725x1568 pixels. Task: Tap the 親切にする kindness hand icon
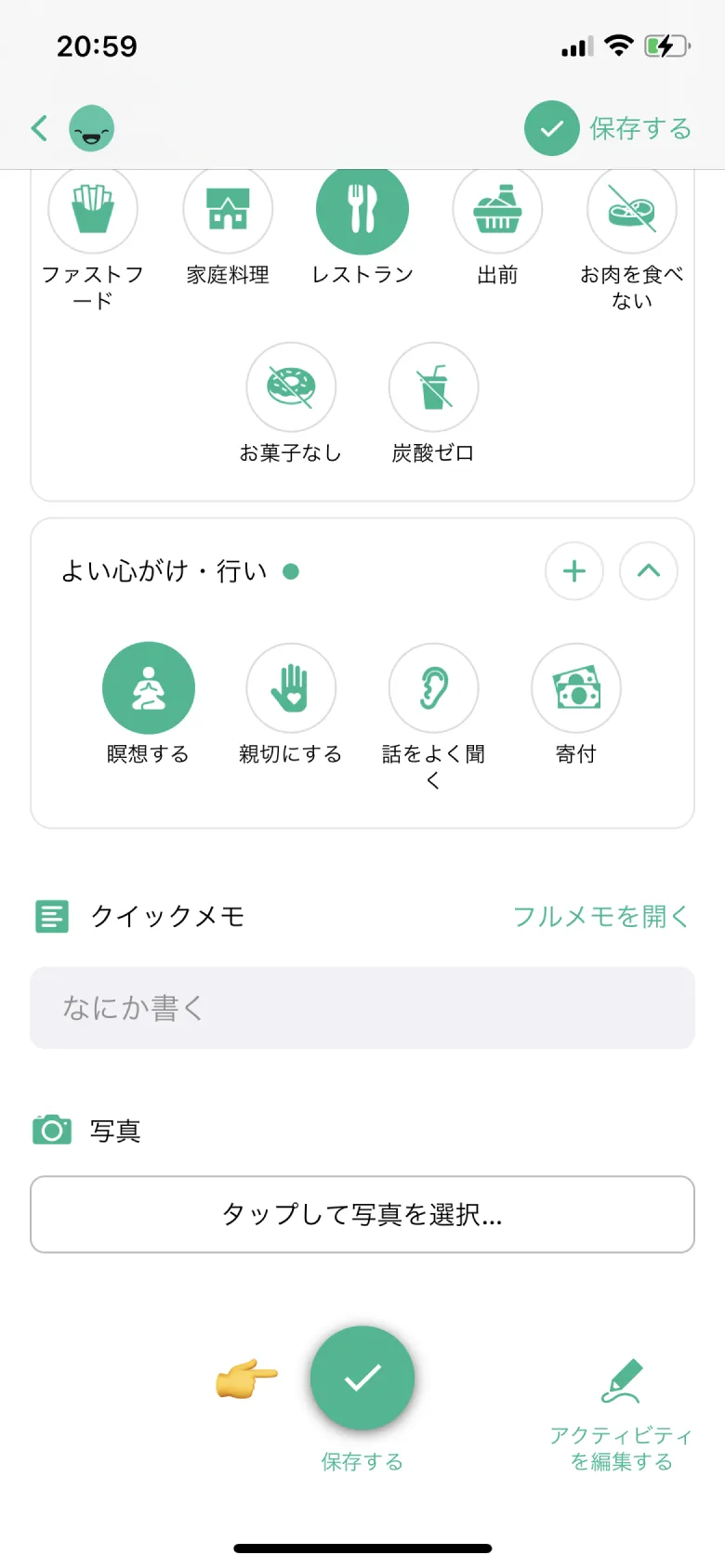pyautogui.click(x=291, y=687)
